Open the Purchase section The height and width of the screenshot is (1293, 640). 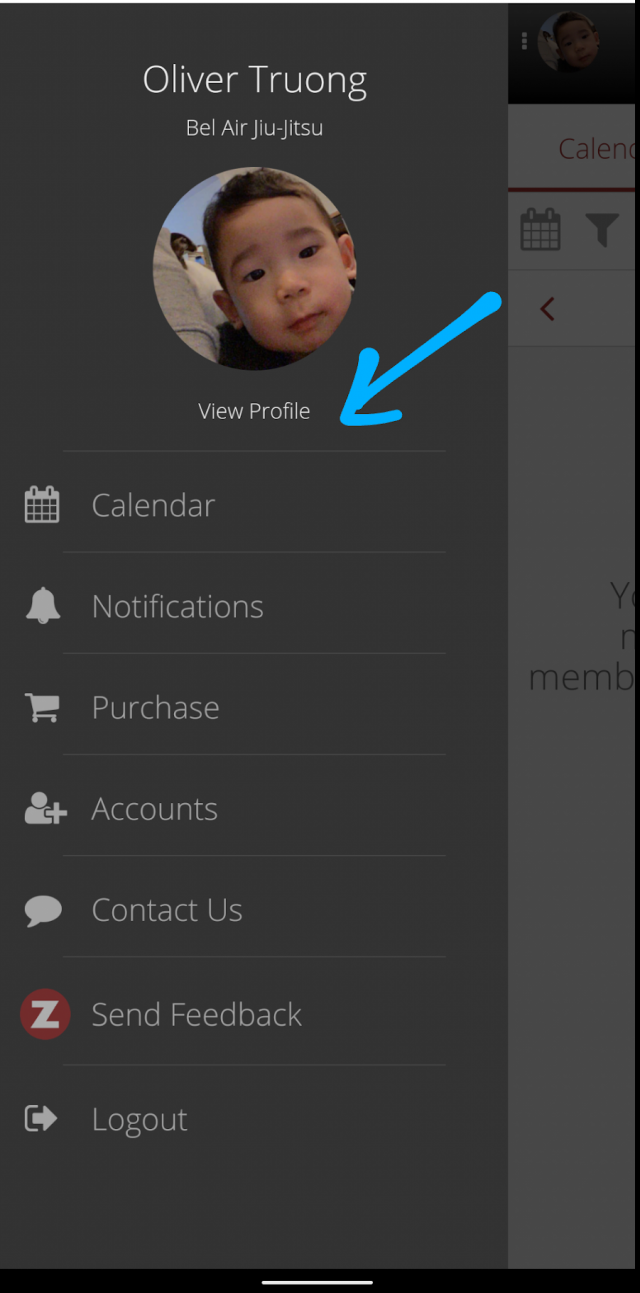tap(155, 707)
